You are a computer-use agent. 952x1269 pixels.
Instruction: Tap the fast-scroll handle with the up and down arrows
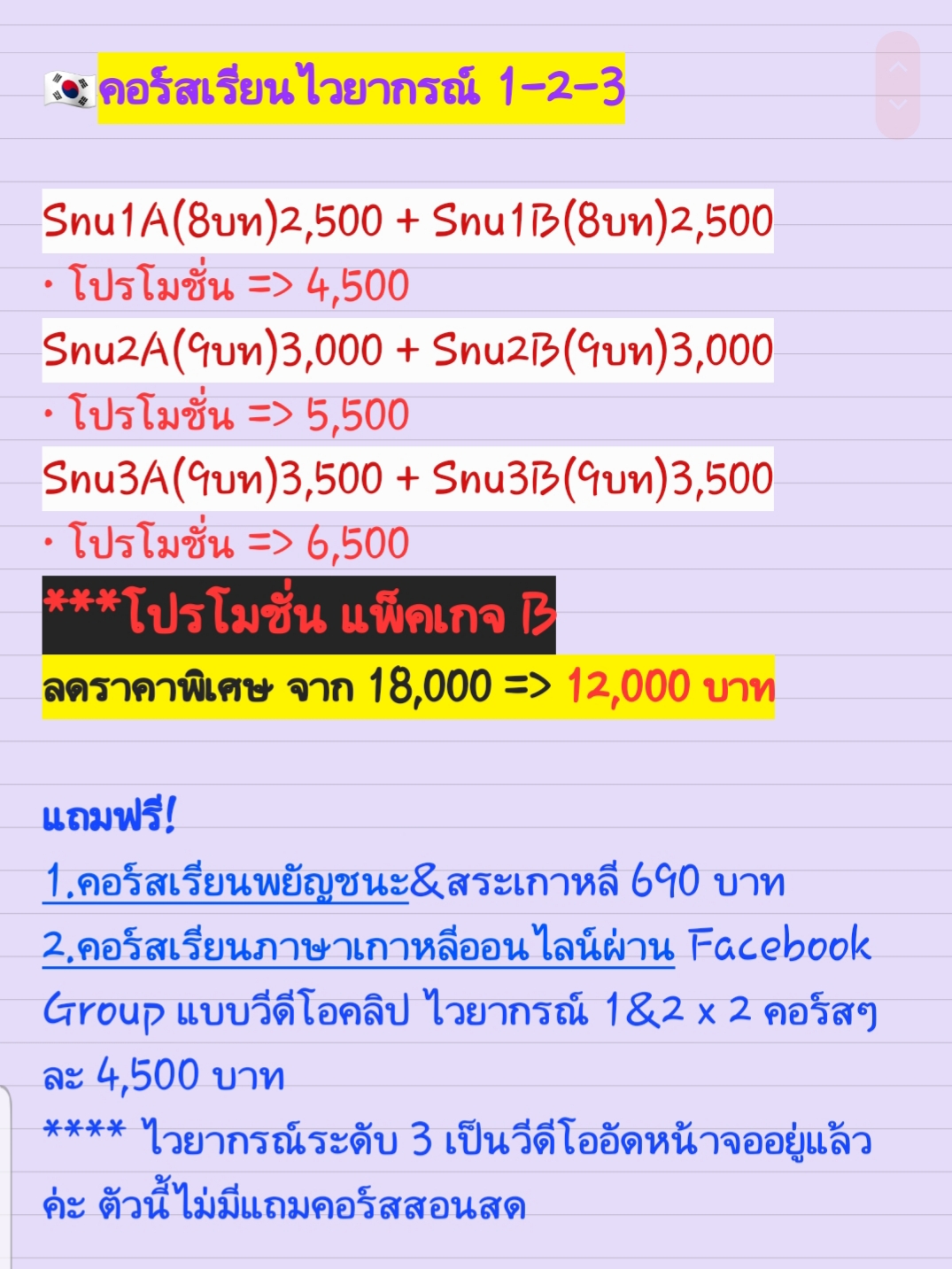tap(897, 86)
